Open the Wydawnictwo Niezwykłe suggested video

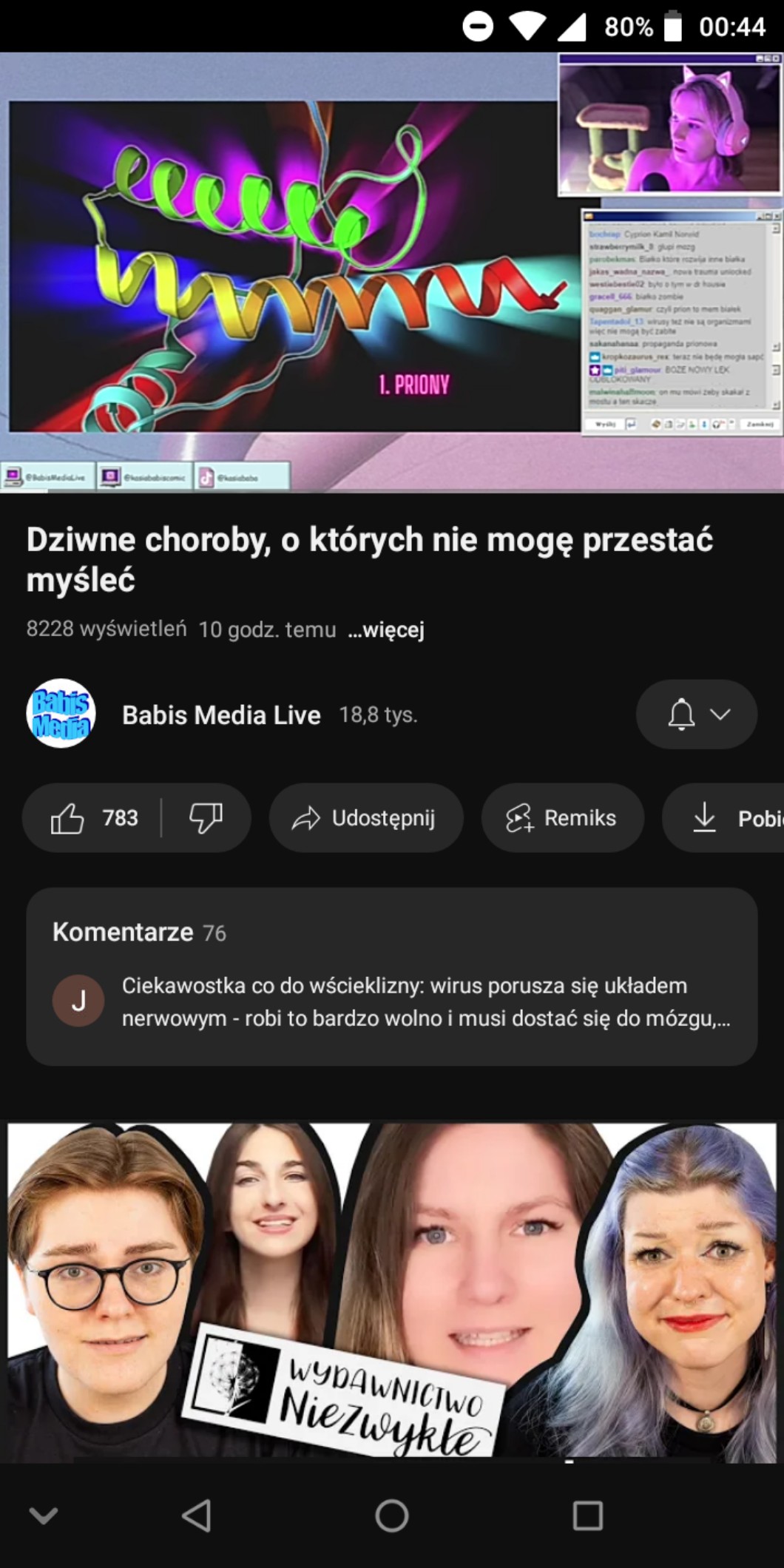(392, 1291)
